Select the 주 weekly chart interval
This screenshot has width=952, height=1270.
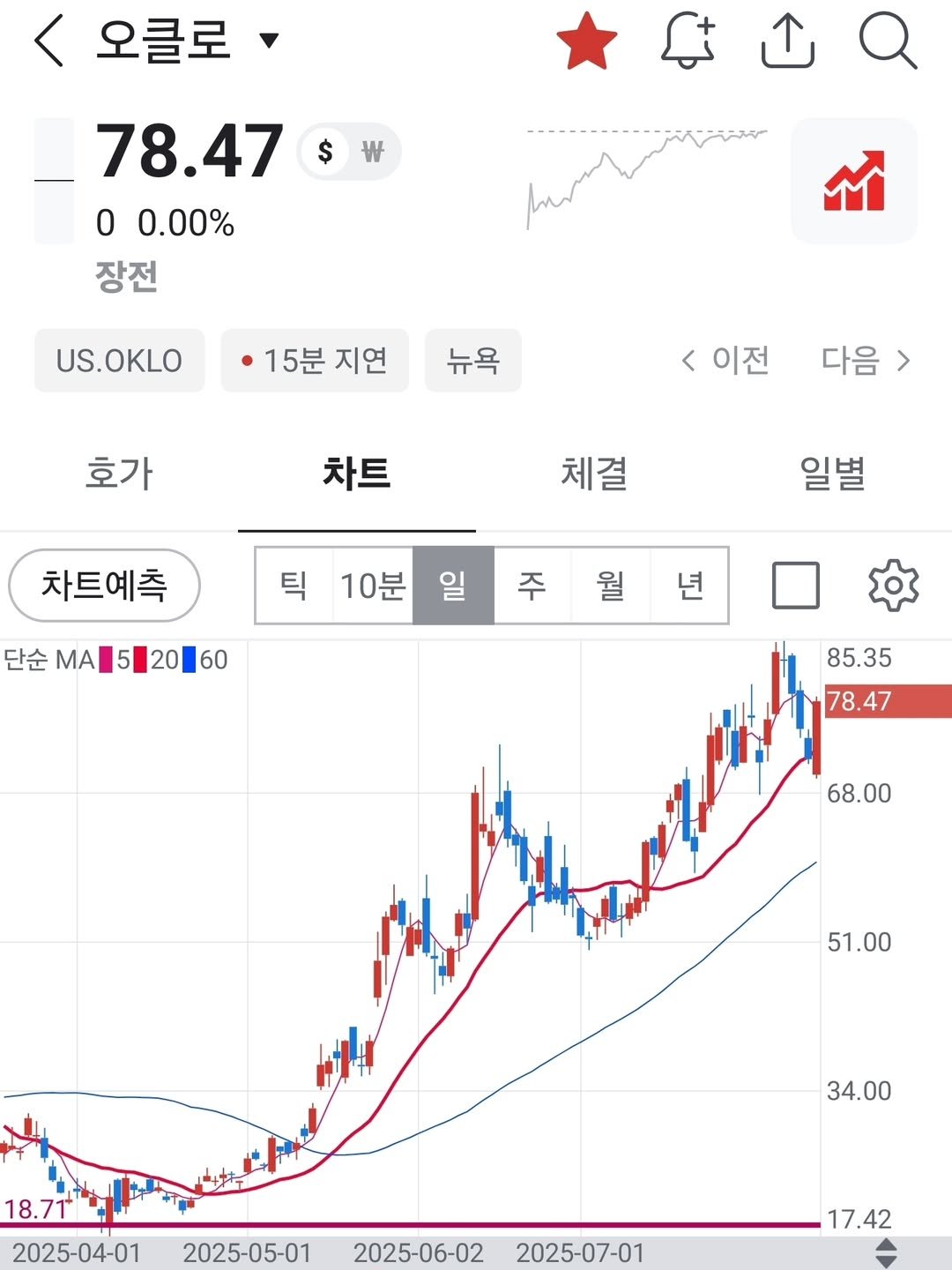point(532,585)
